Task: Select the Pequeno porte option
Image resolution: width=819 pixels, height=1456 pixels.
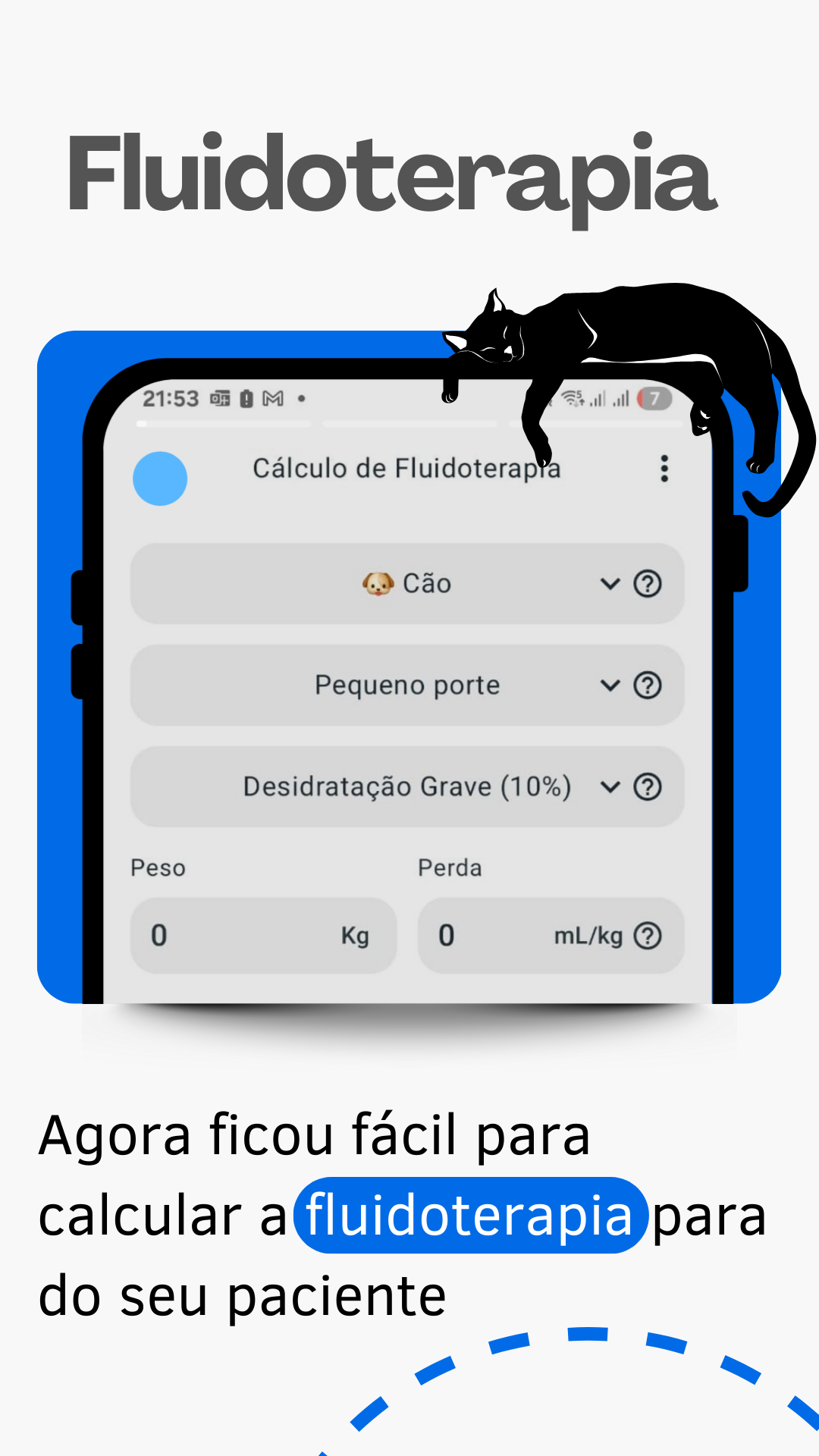Action: point(406,685)
